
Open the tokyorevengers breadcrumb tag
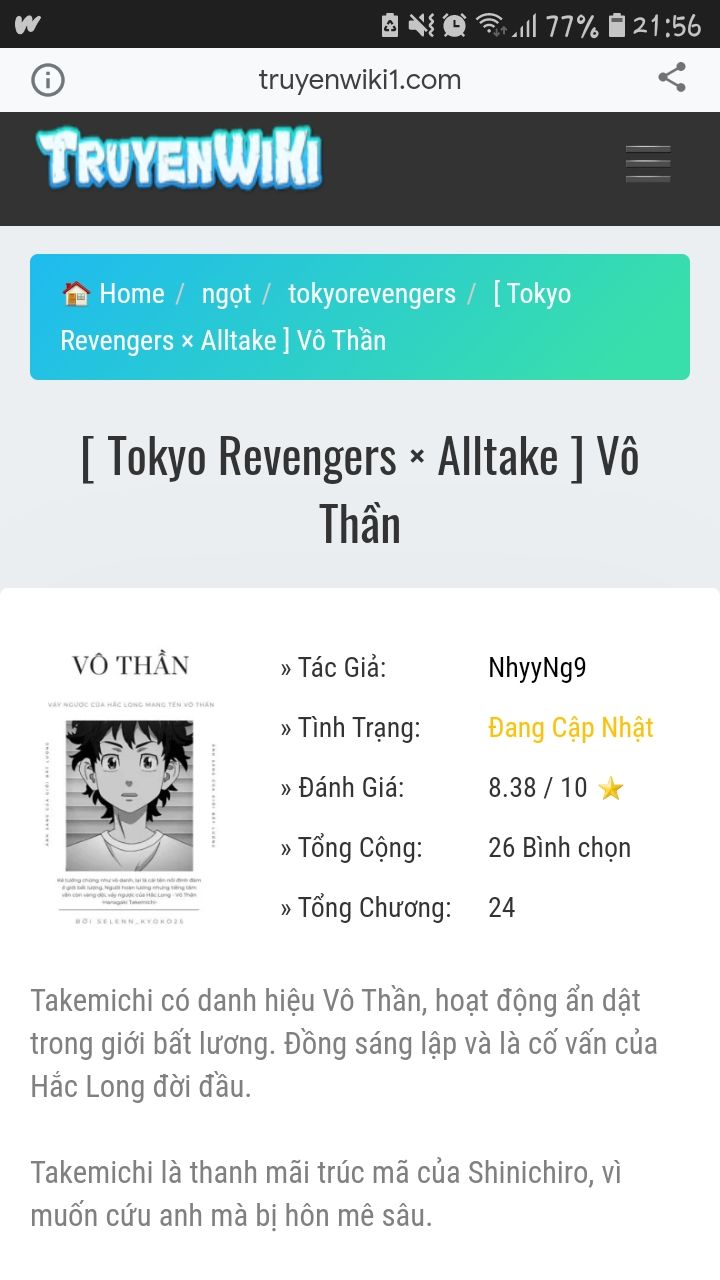tap(371, 294)
